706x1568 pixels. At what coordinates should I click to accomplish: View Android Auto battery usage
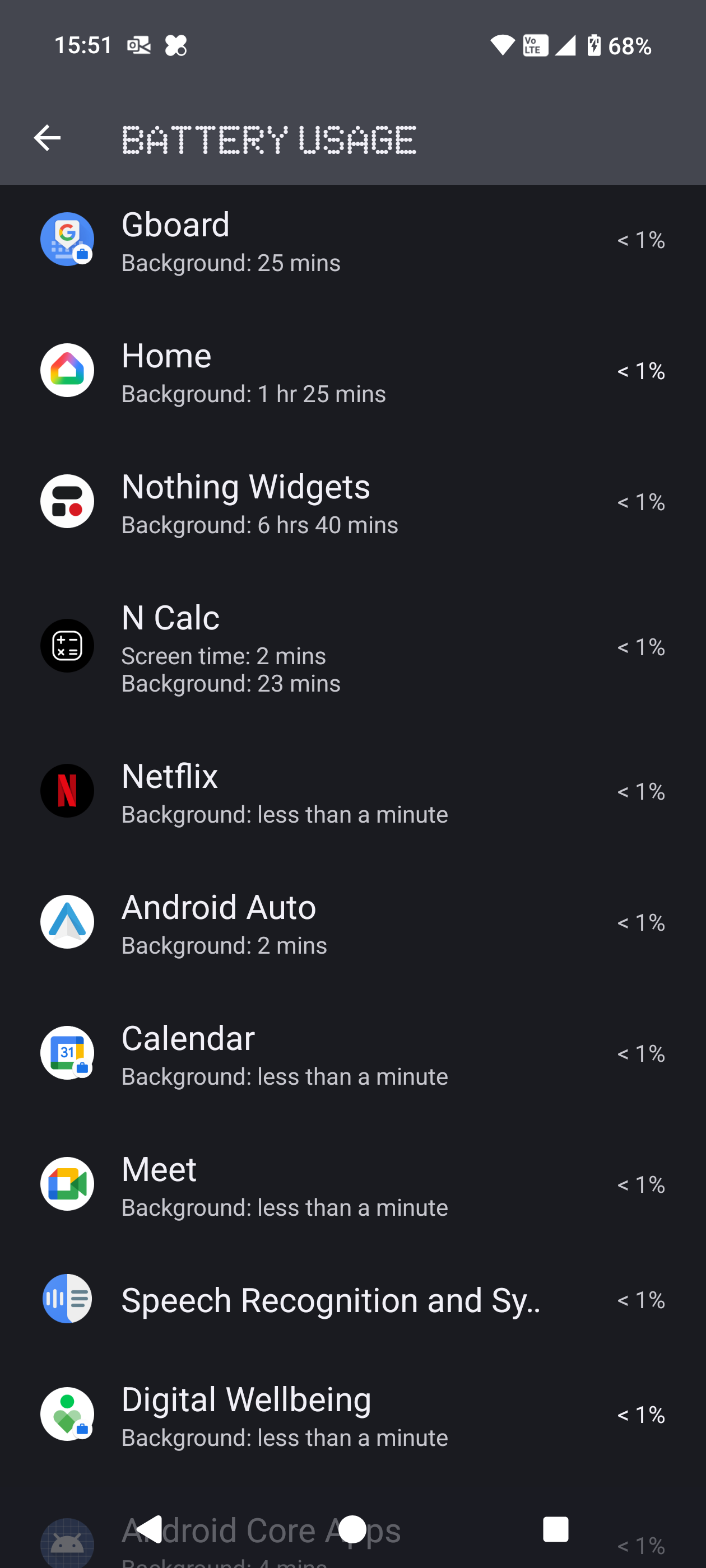[352, 923]
